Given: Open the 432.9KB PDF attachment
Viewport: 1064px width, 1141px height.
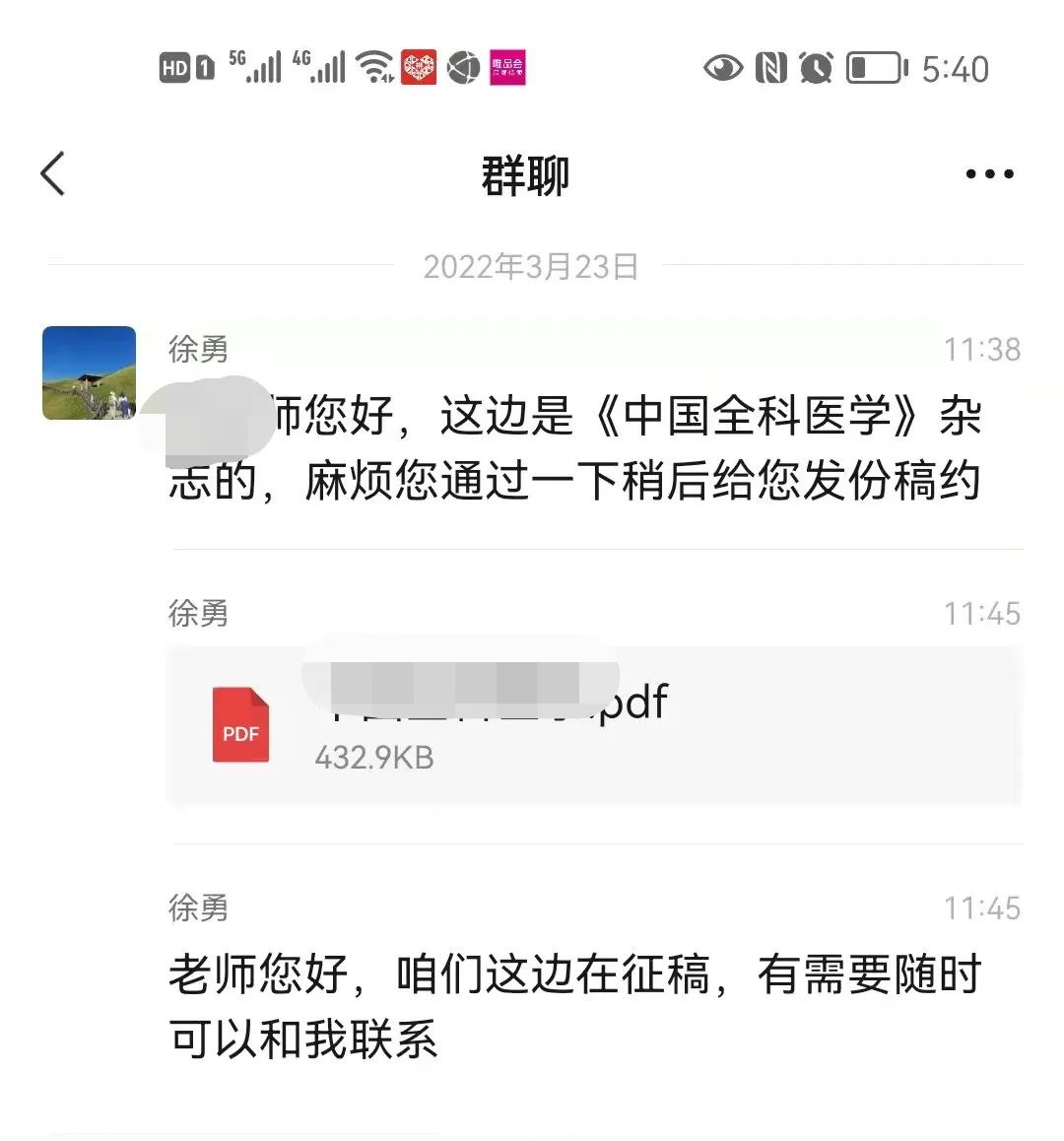Looking at the screenshot, I should [591, 727].
